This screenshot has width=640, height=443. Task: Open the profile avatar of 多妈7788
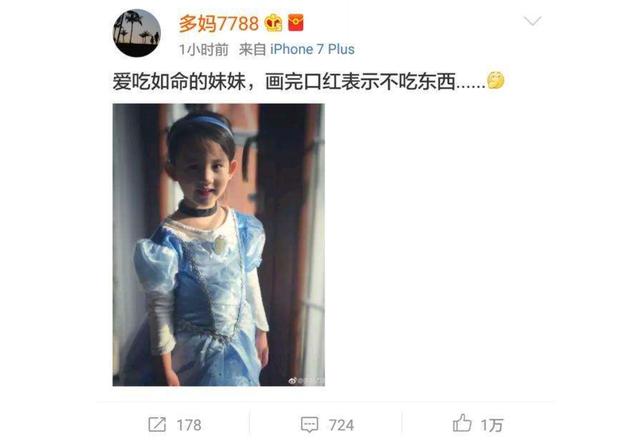136,33
